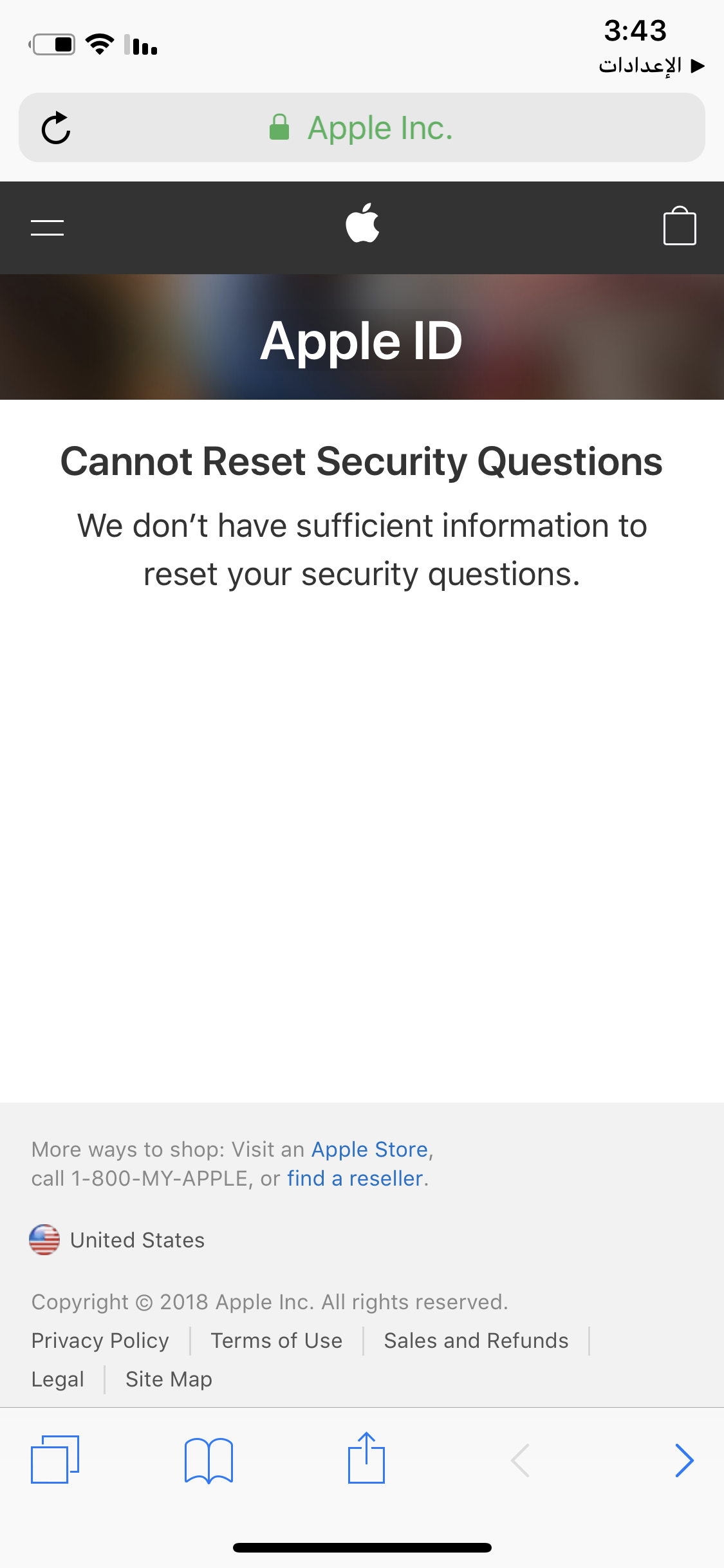This screenshot has width=724, height=1568.
Task: Change region from United States
Action: pos(117,1240)
